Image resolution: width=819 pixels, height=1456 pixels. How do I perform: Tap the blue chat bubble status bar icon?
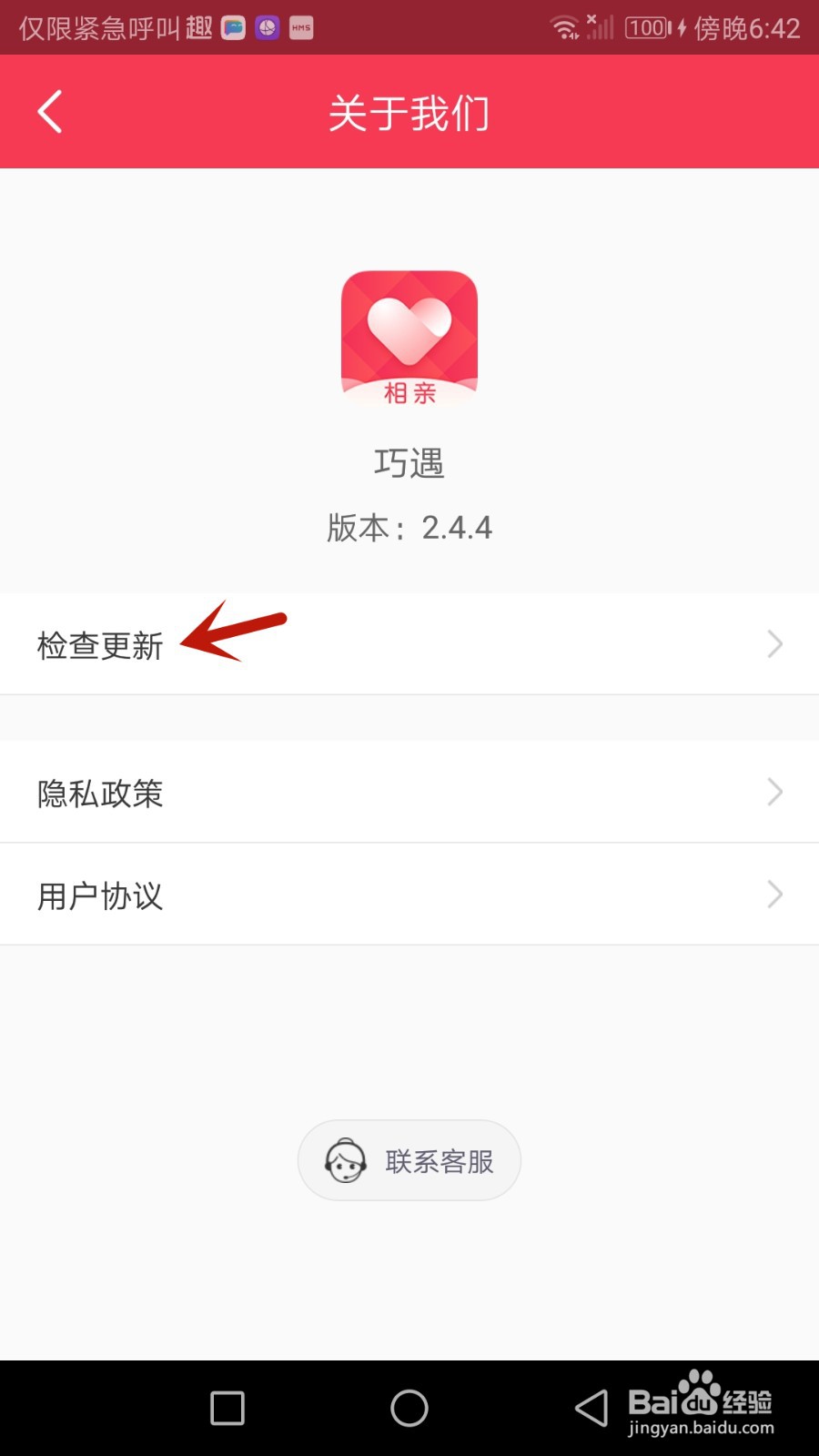pyautogui.click(x=232, y=27)
